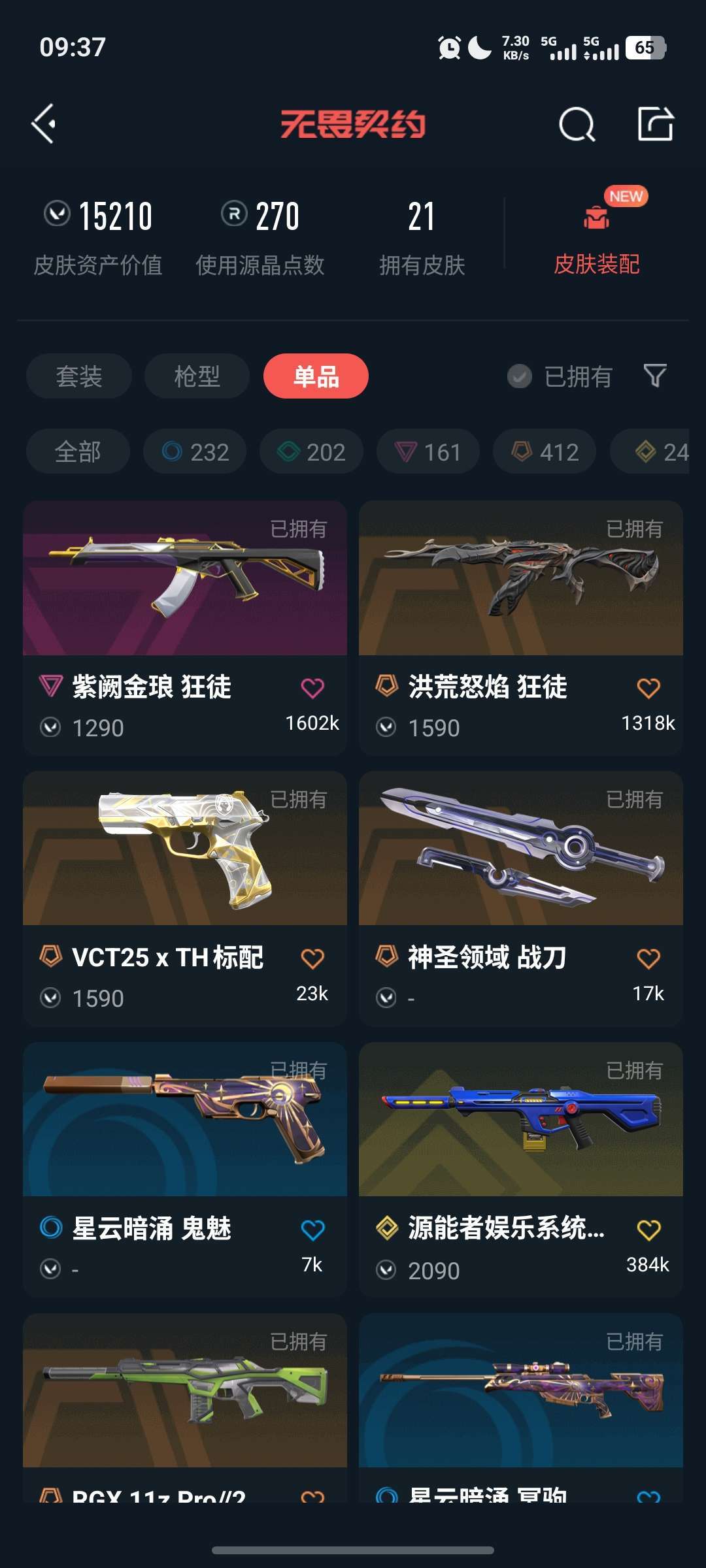Filter by the 232 tier chip
The image size is (706, 1568).
pos(195,451)
